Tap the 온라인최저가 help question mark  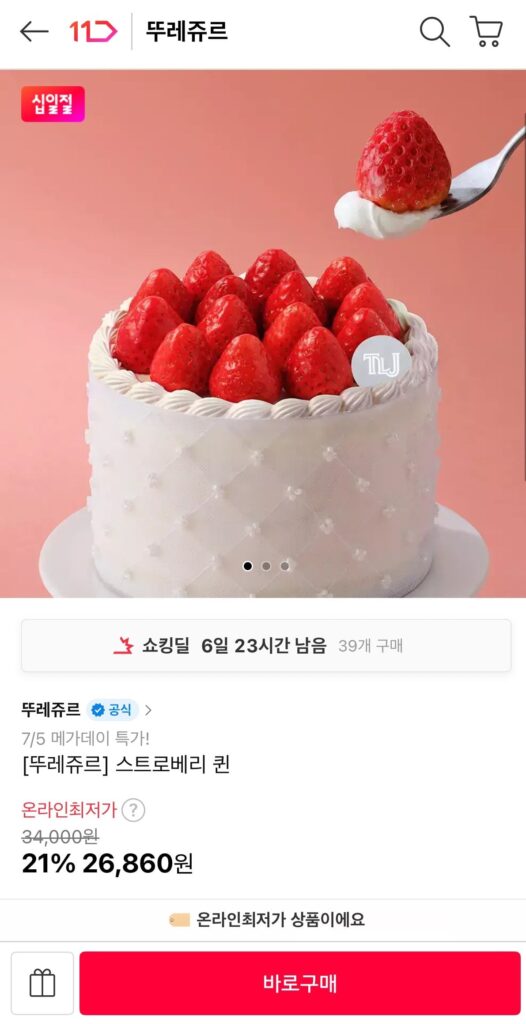[133, 810]
